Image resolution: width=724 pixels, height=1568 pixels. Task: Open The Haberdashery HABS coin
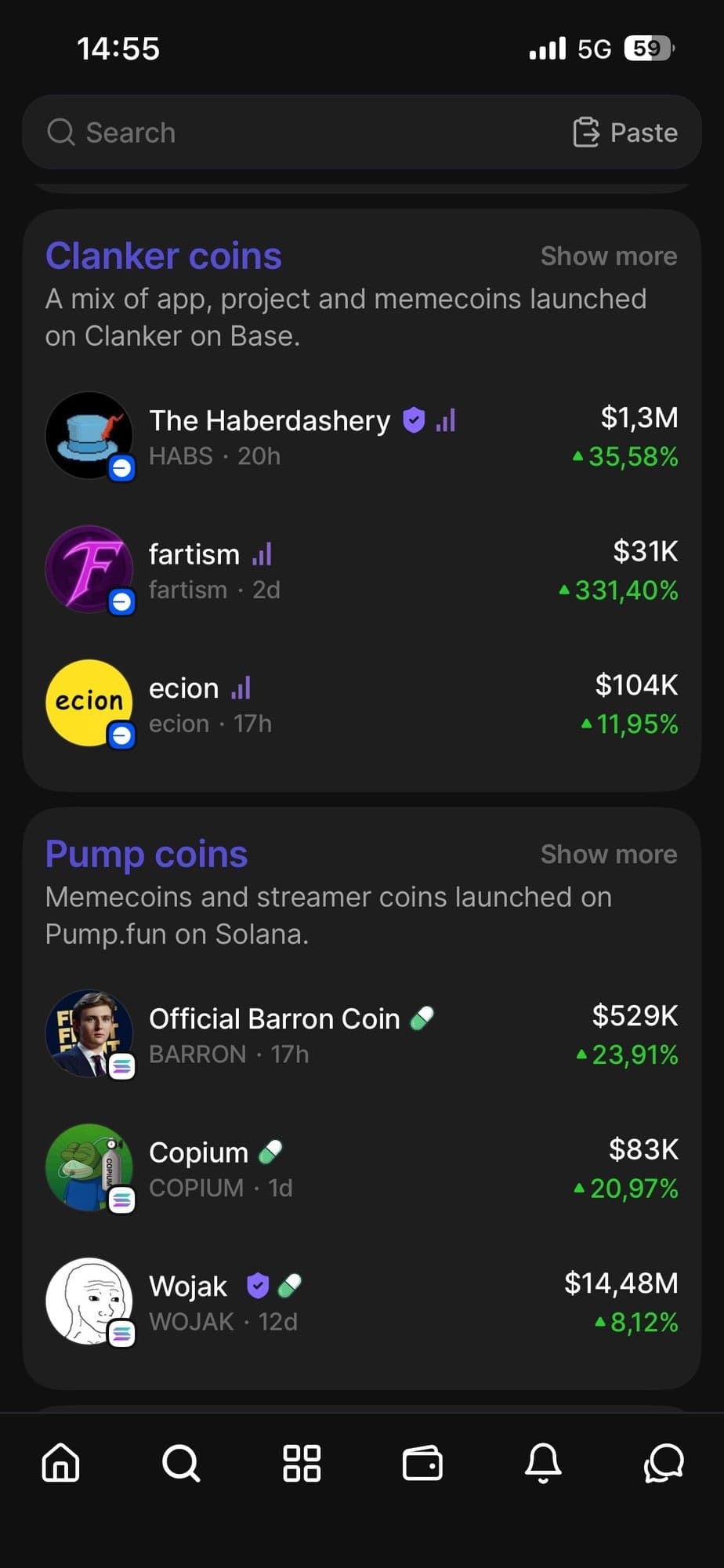pos(360,437)
